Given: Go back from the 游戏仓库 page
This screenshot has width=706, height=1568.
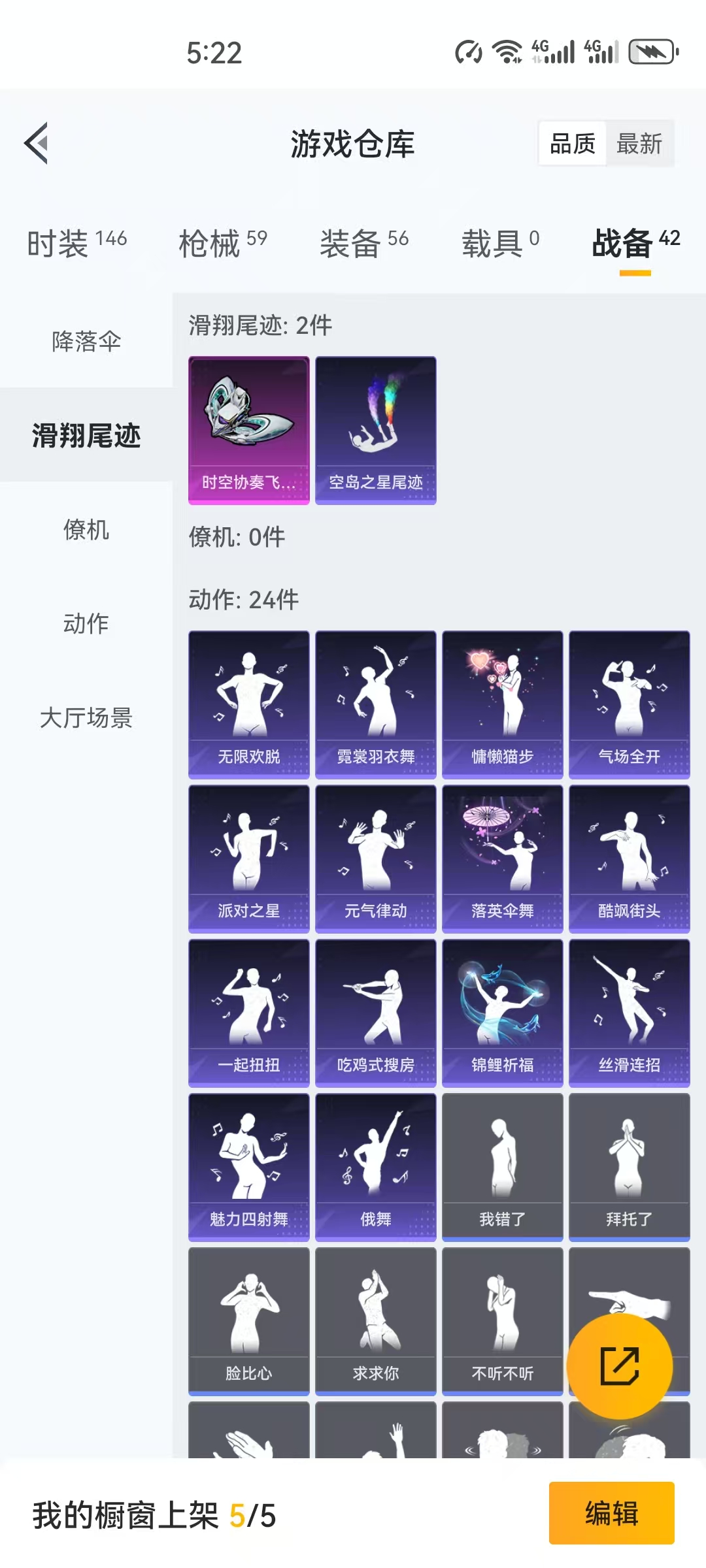Looking at the screenshot, I should (x=36, y=143).
